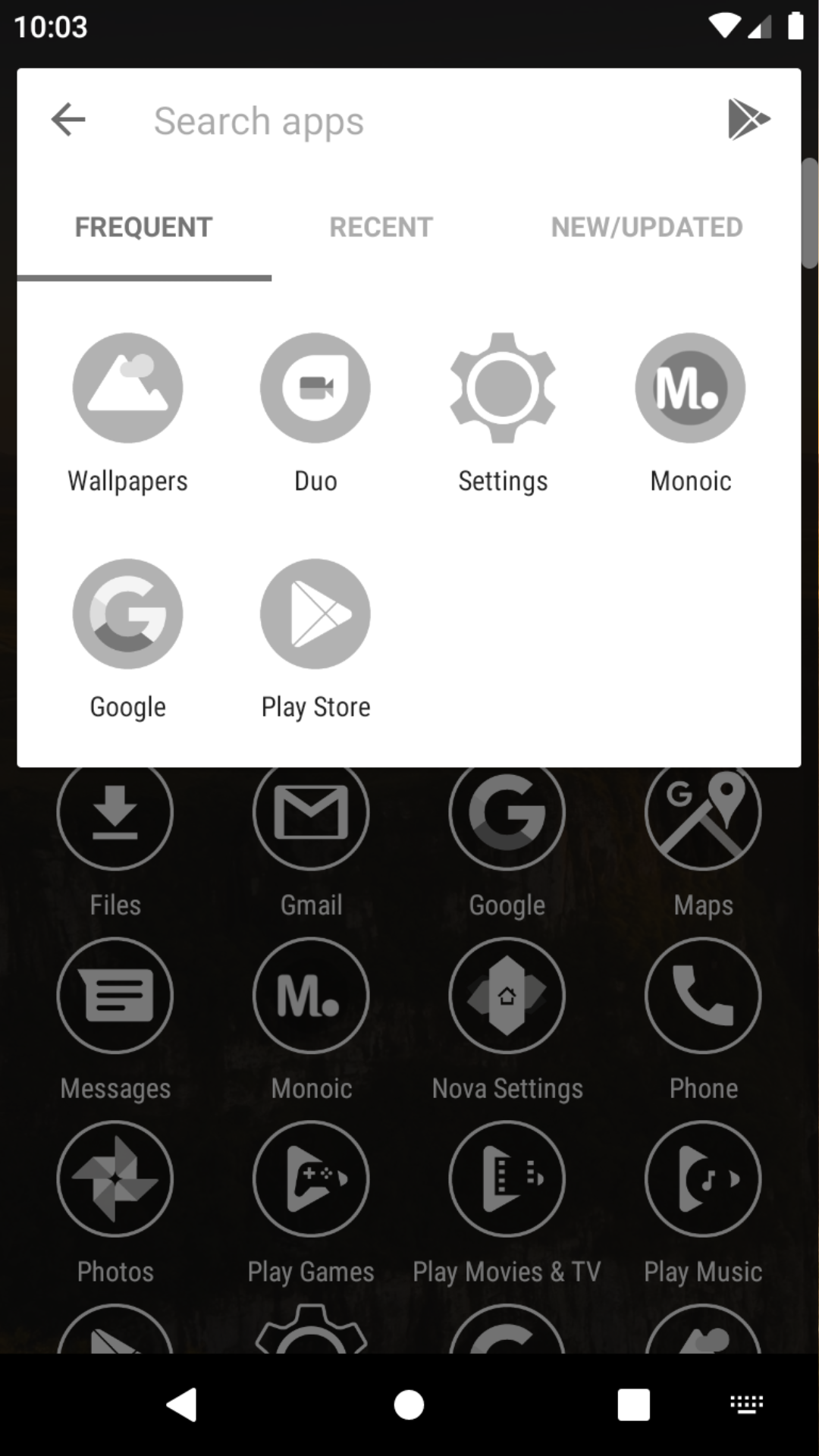
Task: Tap the back arrow in search panel
Action: [68, 120]
